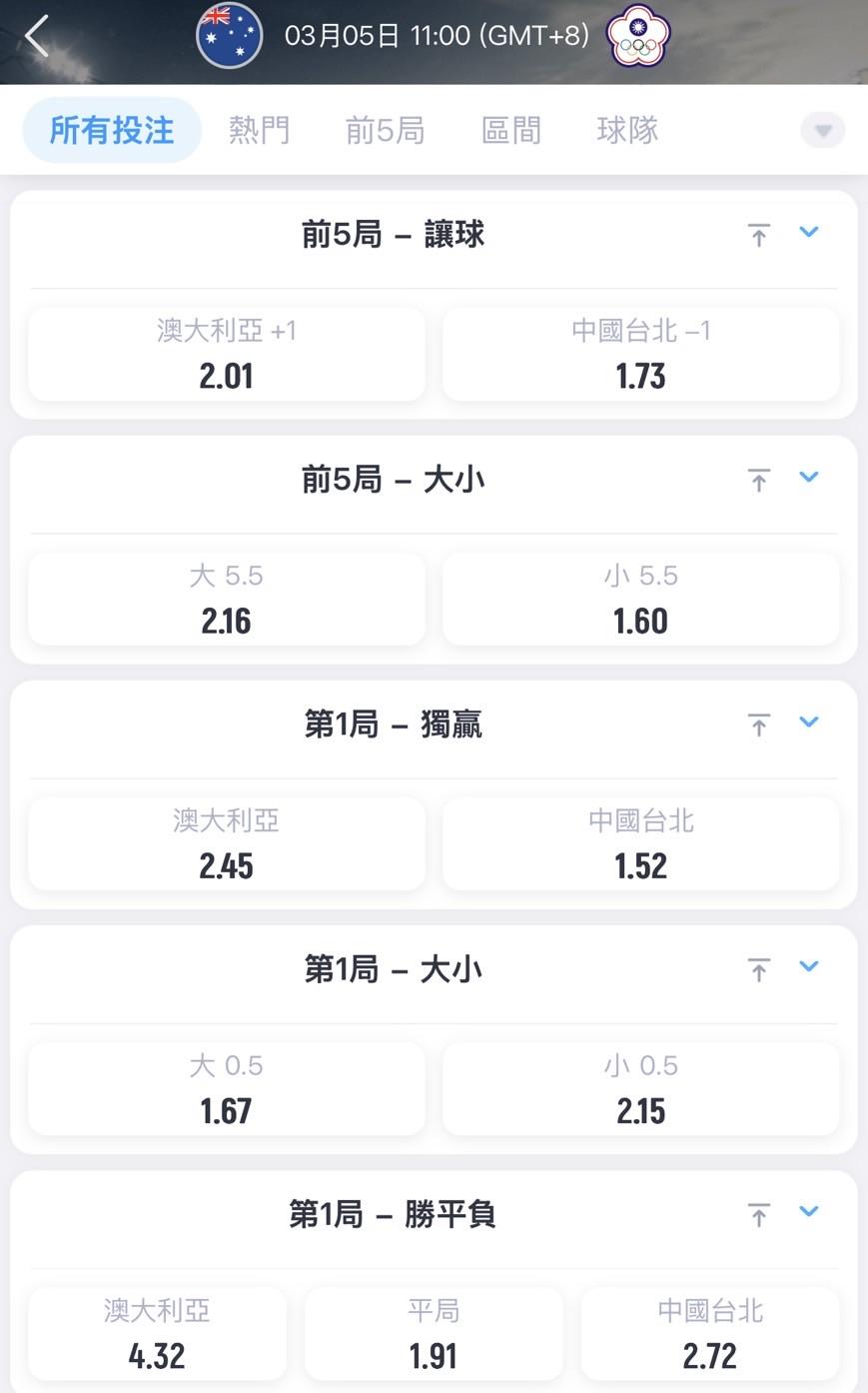This screenshot has width=868, height=1393.
Task: Switch to the 熱門 tab
Action: pyautogui.click(x=259, y=130)
